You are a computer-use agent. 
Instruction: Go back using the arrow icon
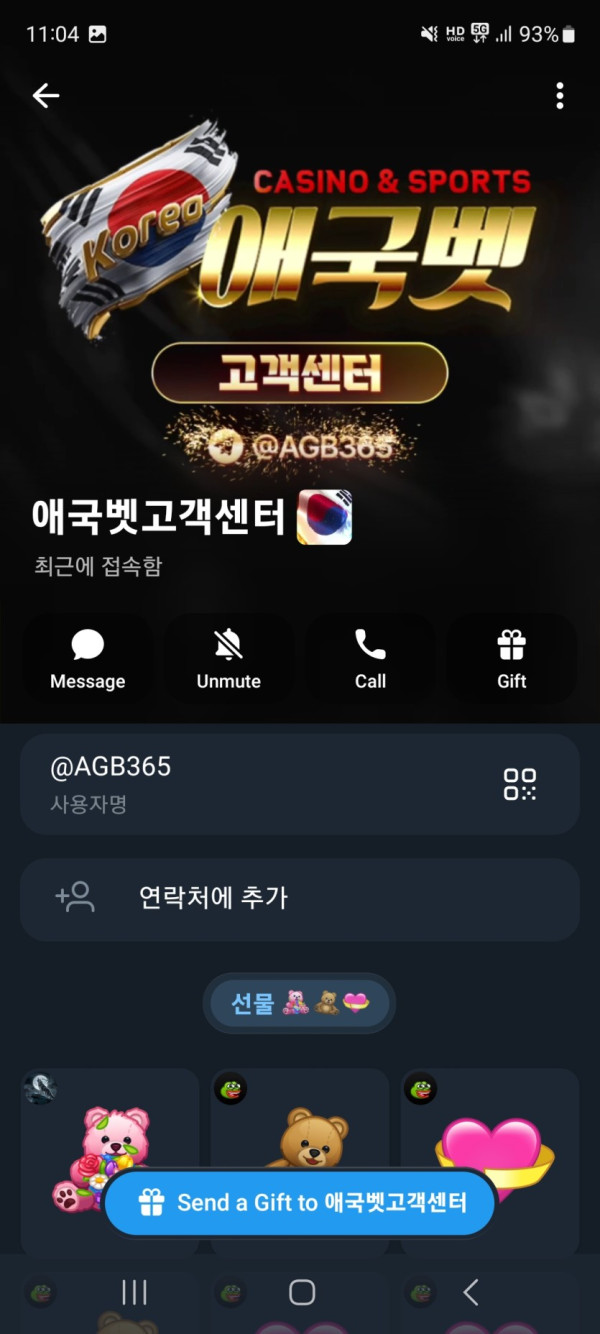pos(46,95)
